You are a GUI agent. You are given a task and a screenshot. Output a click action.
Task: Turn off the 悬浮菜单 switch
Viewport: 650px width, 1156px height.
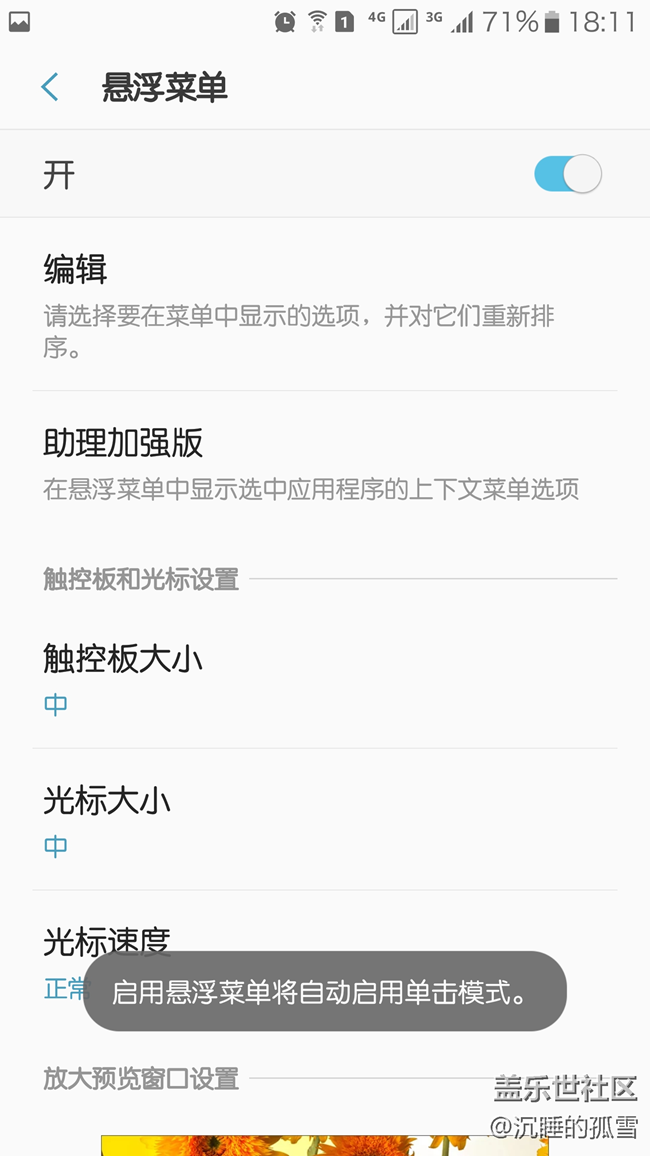567,174
